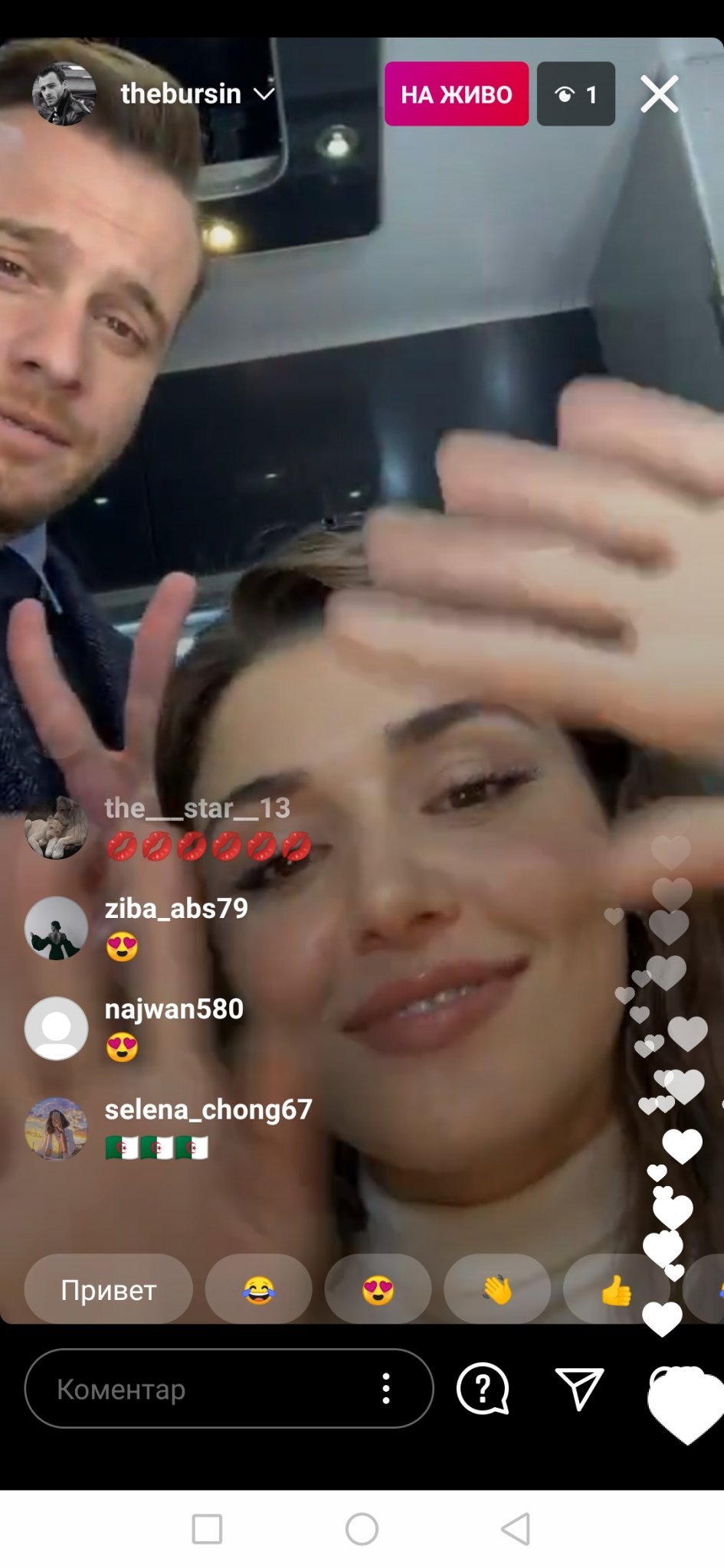View the live viewer count list
Image resolution: width=724 pixels, height=1568 pixels.
[x=576, y=94]
